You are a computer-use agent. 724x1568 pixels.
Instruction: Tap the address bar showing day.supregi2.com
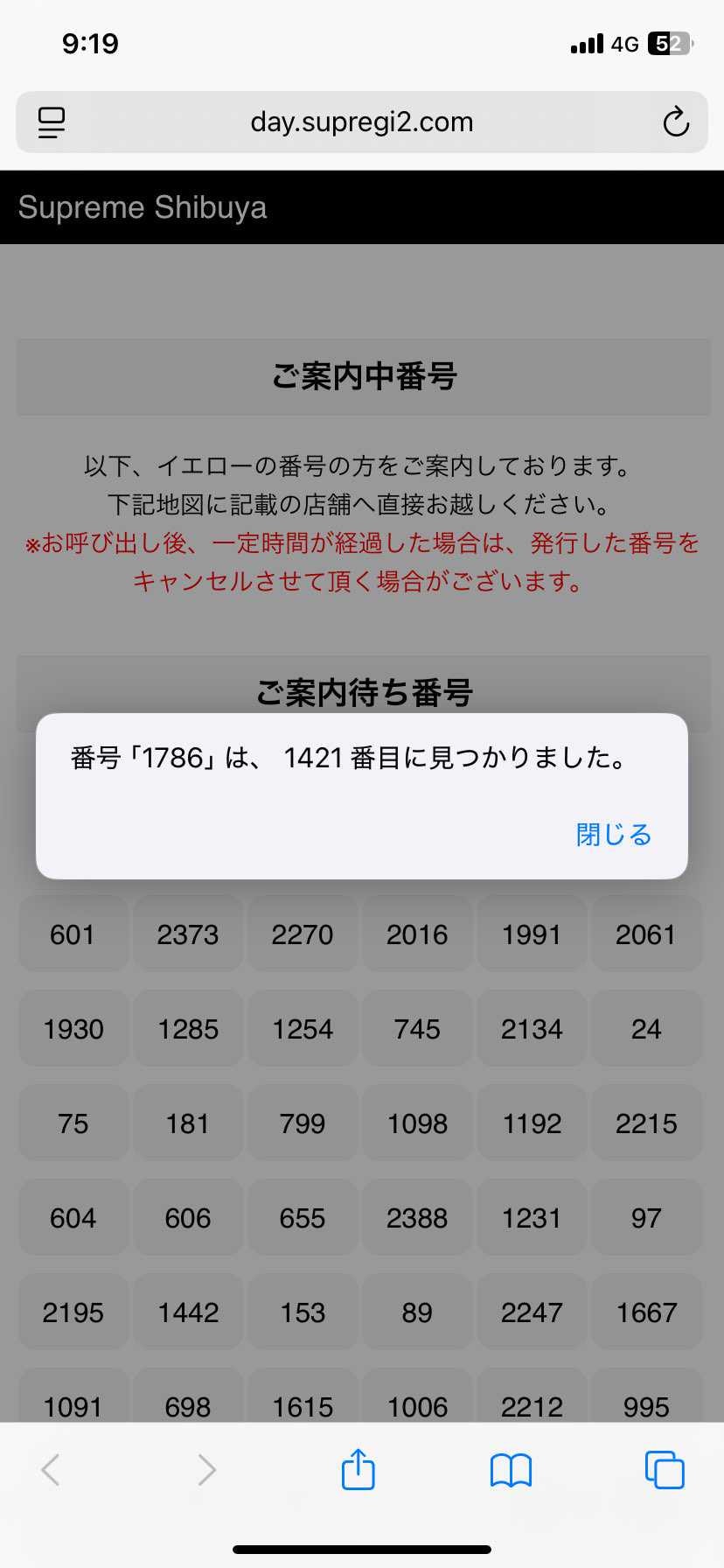click(362, 122)
